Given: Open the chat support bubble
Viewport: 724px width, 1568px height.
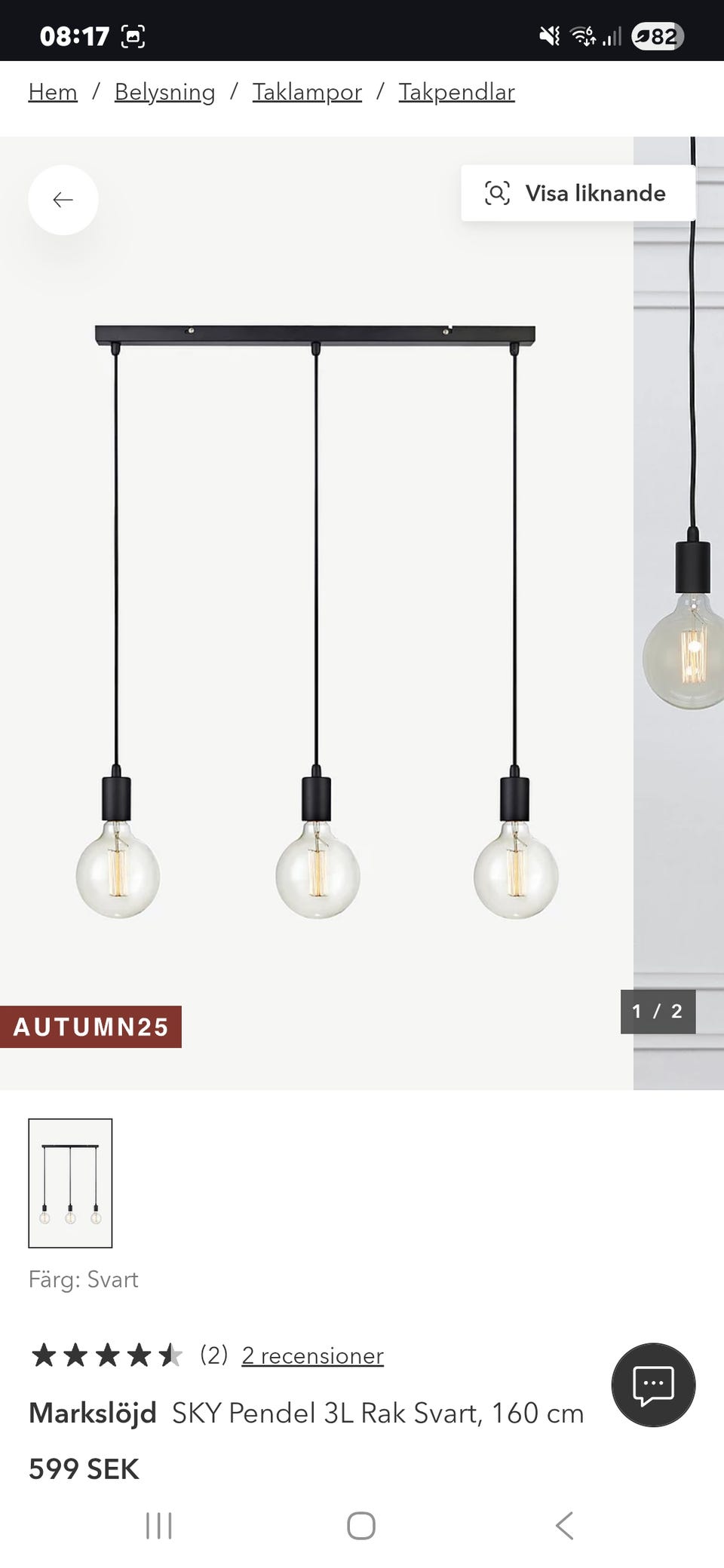Looking at the screenshot, I should tap(653, 1385).
